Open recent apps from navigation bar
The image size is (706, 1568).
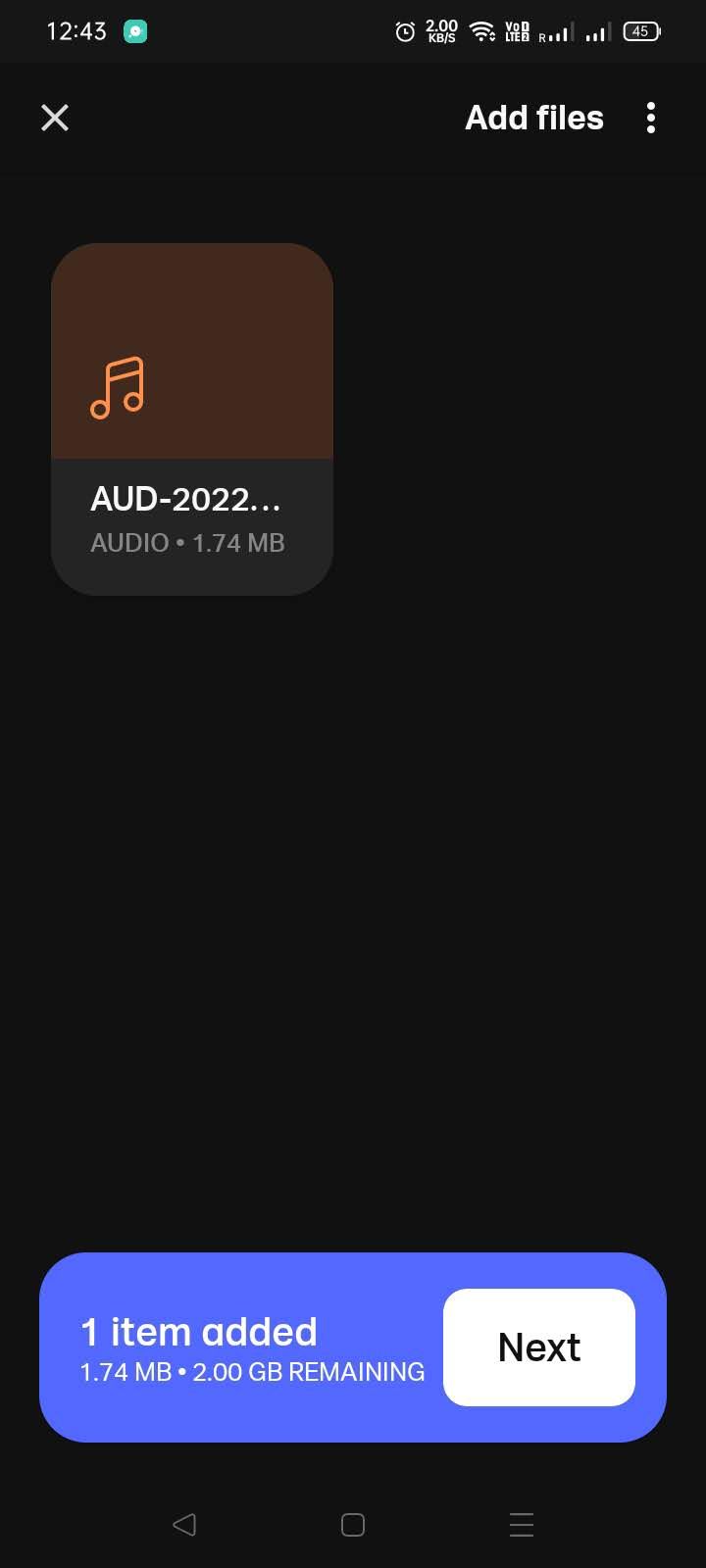522,1524
